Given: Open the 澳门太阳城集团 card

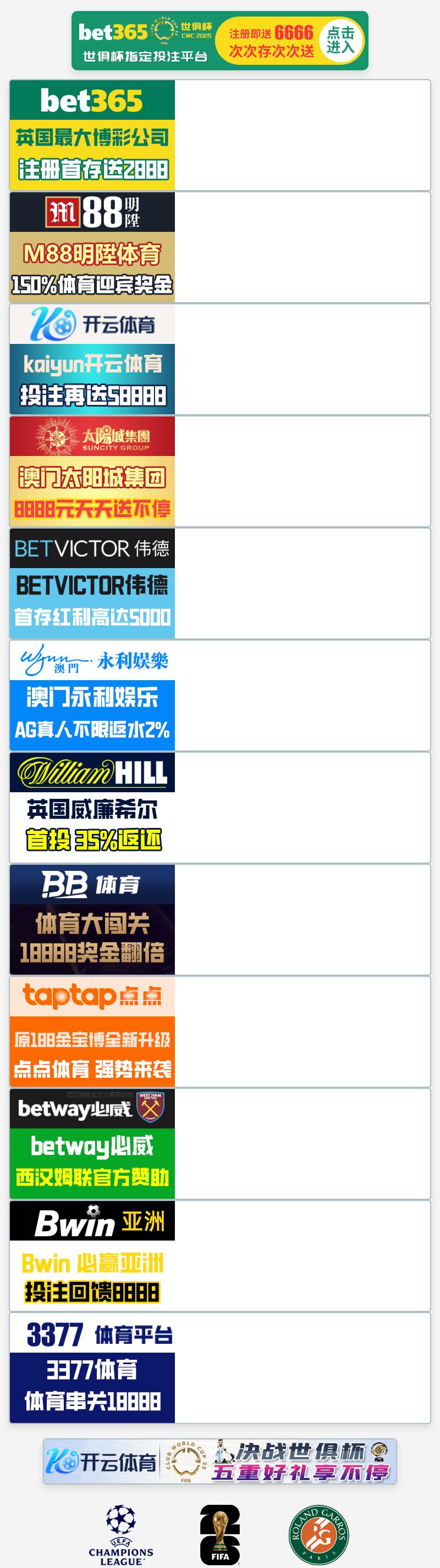Looking at the screenshot, I should 92,471.
